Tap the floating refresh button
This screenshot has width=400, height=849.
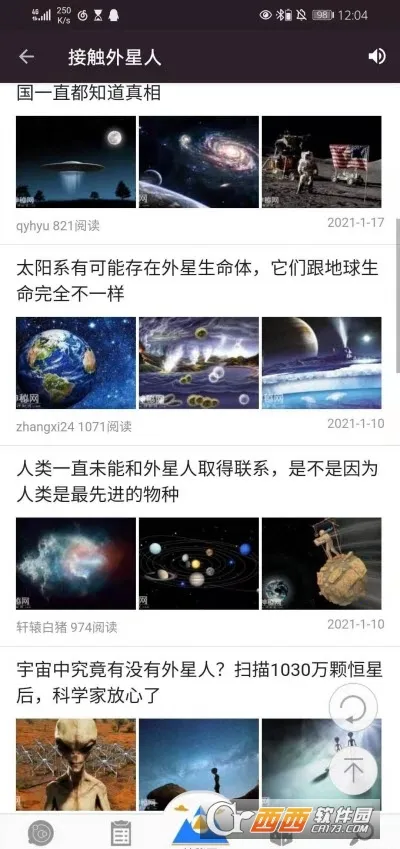[x=353, y=707]
